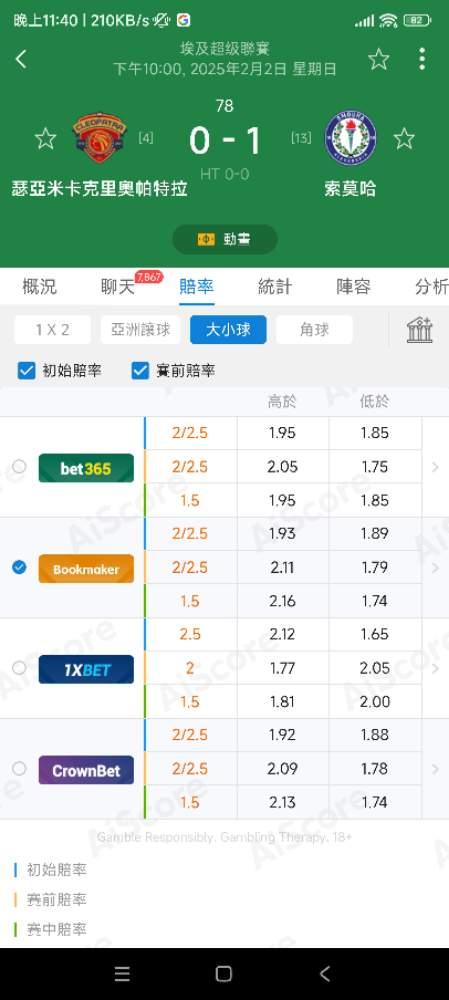
Task: Open the 聊天 tab
Action: click(x=119, y=287)
